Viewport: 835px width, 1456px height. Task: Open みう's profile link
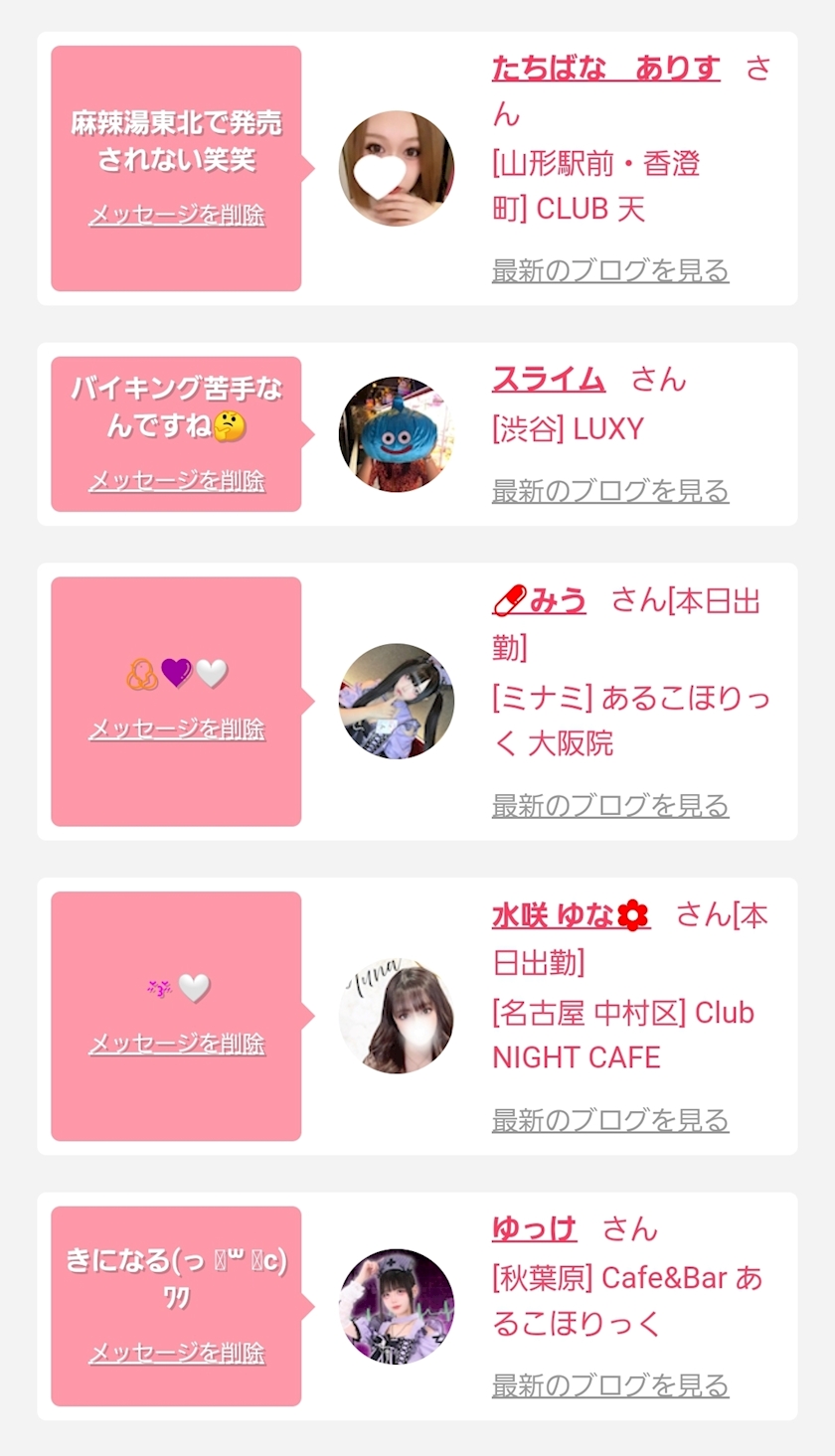pyautogui.click(x=540, y=600)
